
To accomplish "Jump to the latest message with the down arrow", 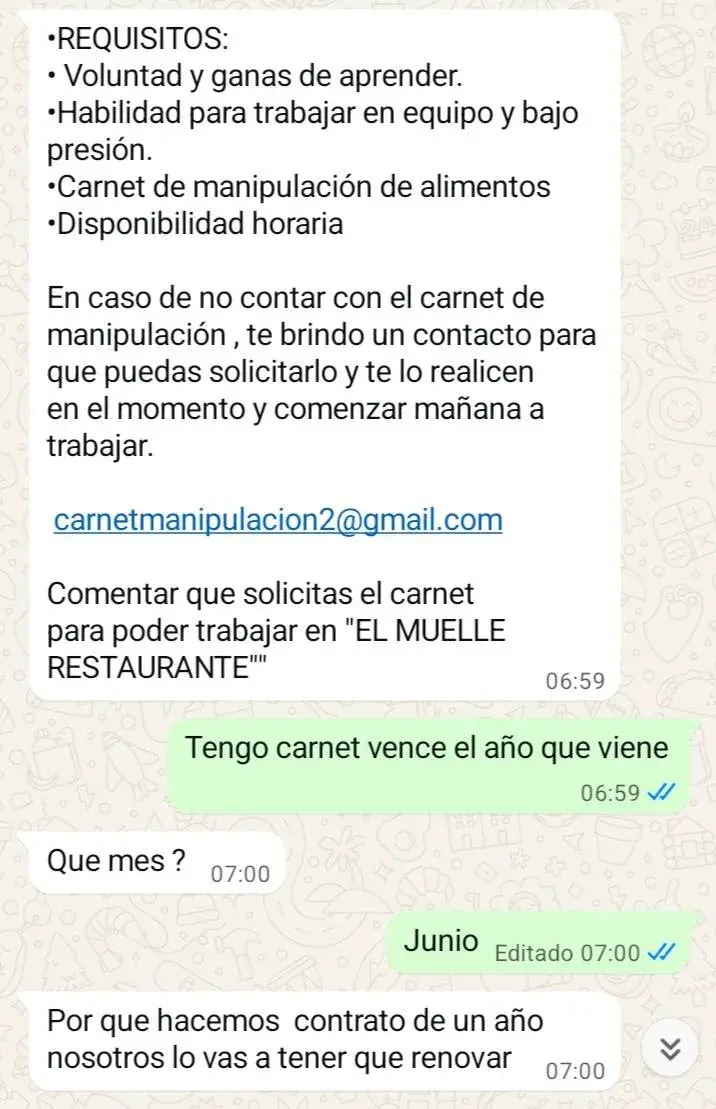I will [672, 1047].
